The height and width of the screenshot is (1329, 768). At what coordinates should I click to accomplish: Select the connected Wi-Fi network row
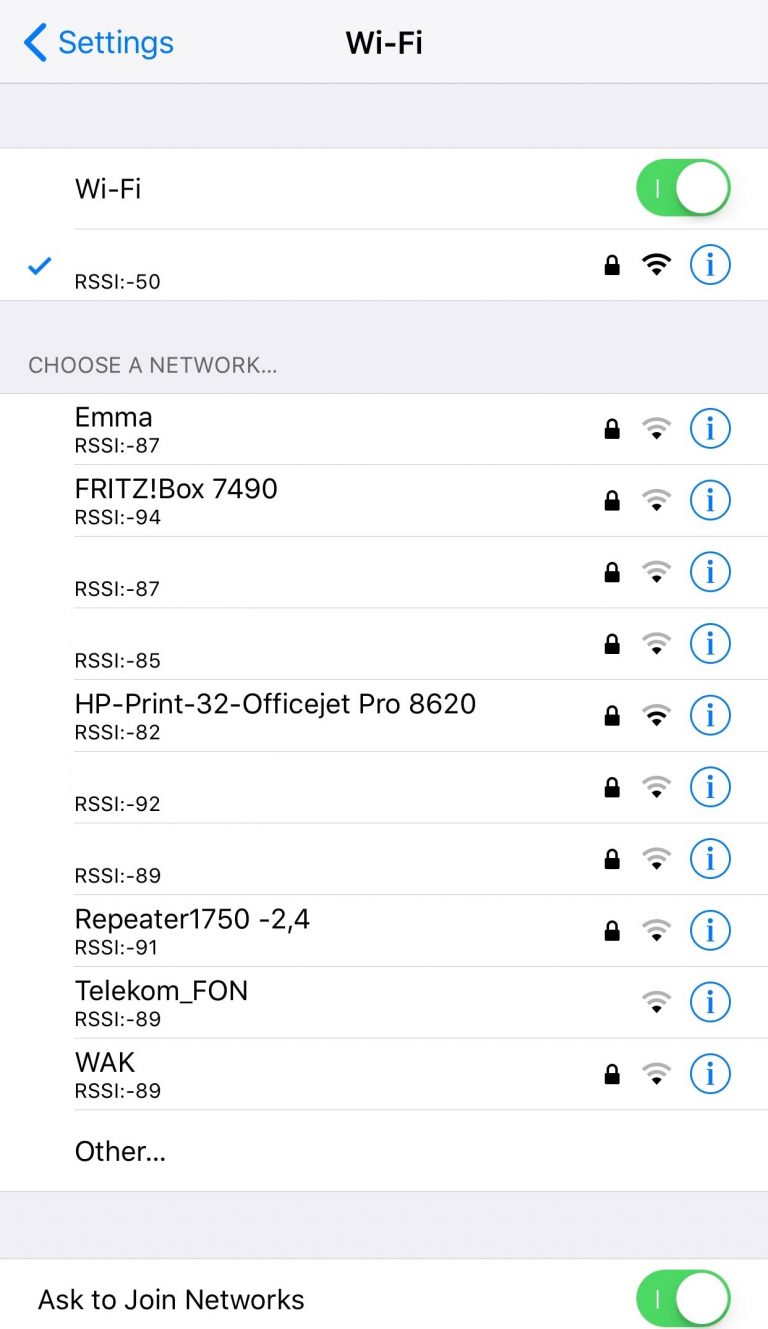click(x=300, y=265)
